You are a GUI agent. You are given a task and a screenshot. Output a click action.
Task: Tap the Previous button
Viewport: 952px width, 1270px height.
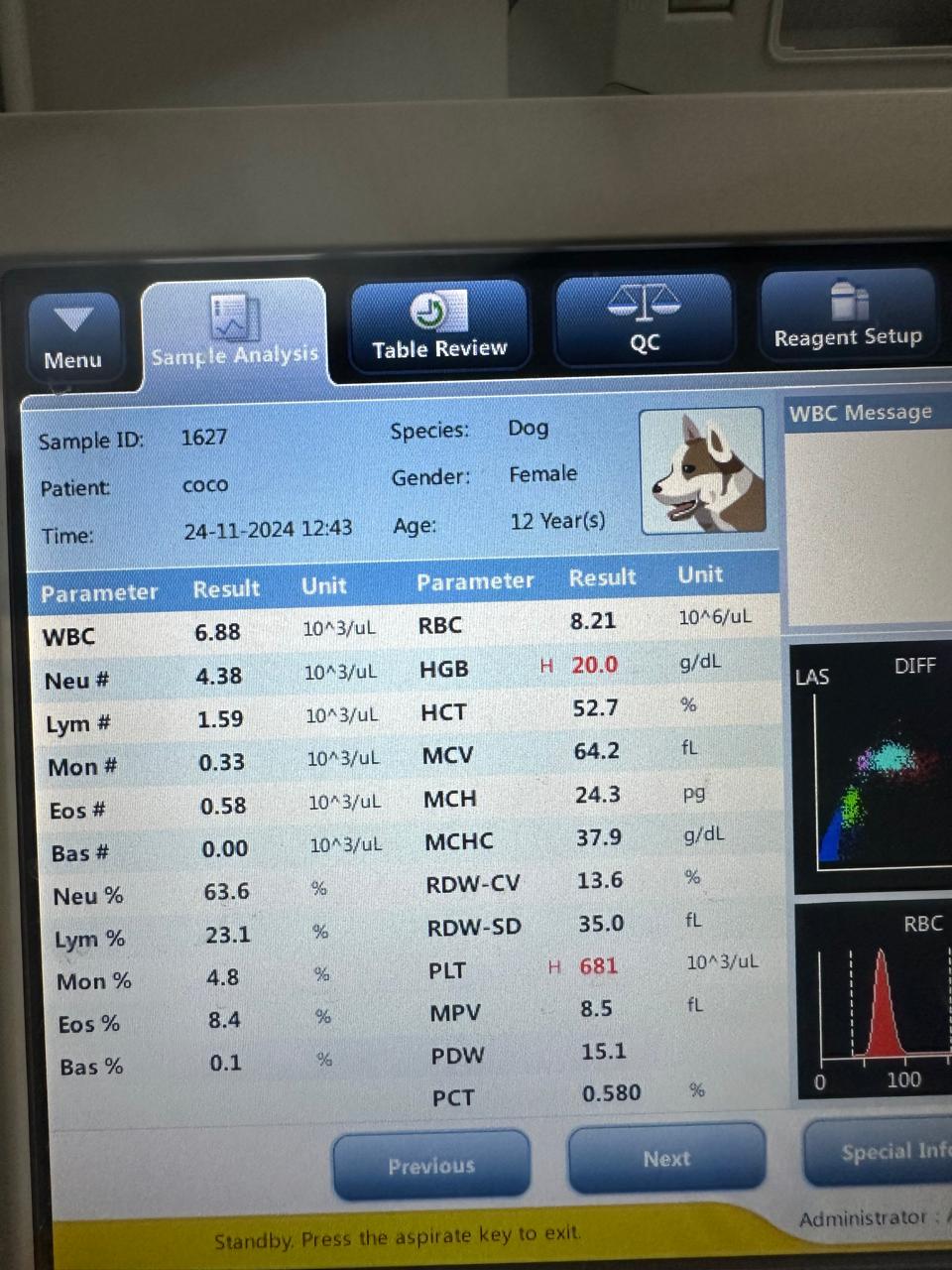coord(431,1165)
